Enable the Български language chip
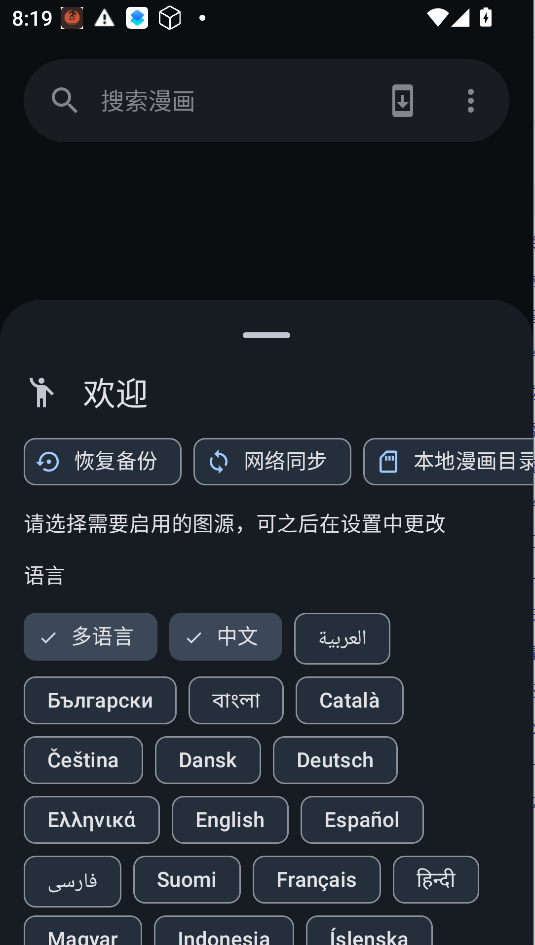 (100, 700)
